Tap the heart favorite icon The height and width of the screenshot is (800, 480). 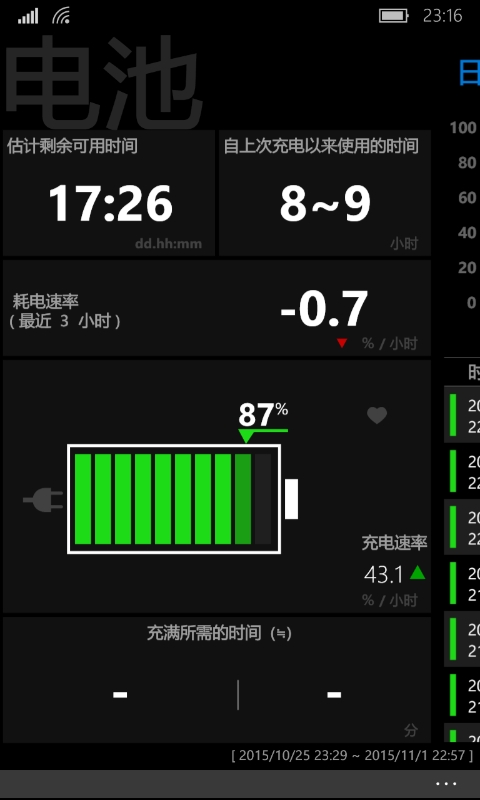[x=377, y=415]
